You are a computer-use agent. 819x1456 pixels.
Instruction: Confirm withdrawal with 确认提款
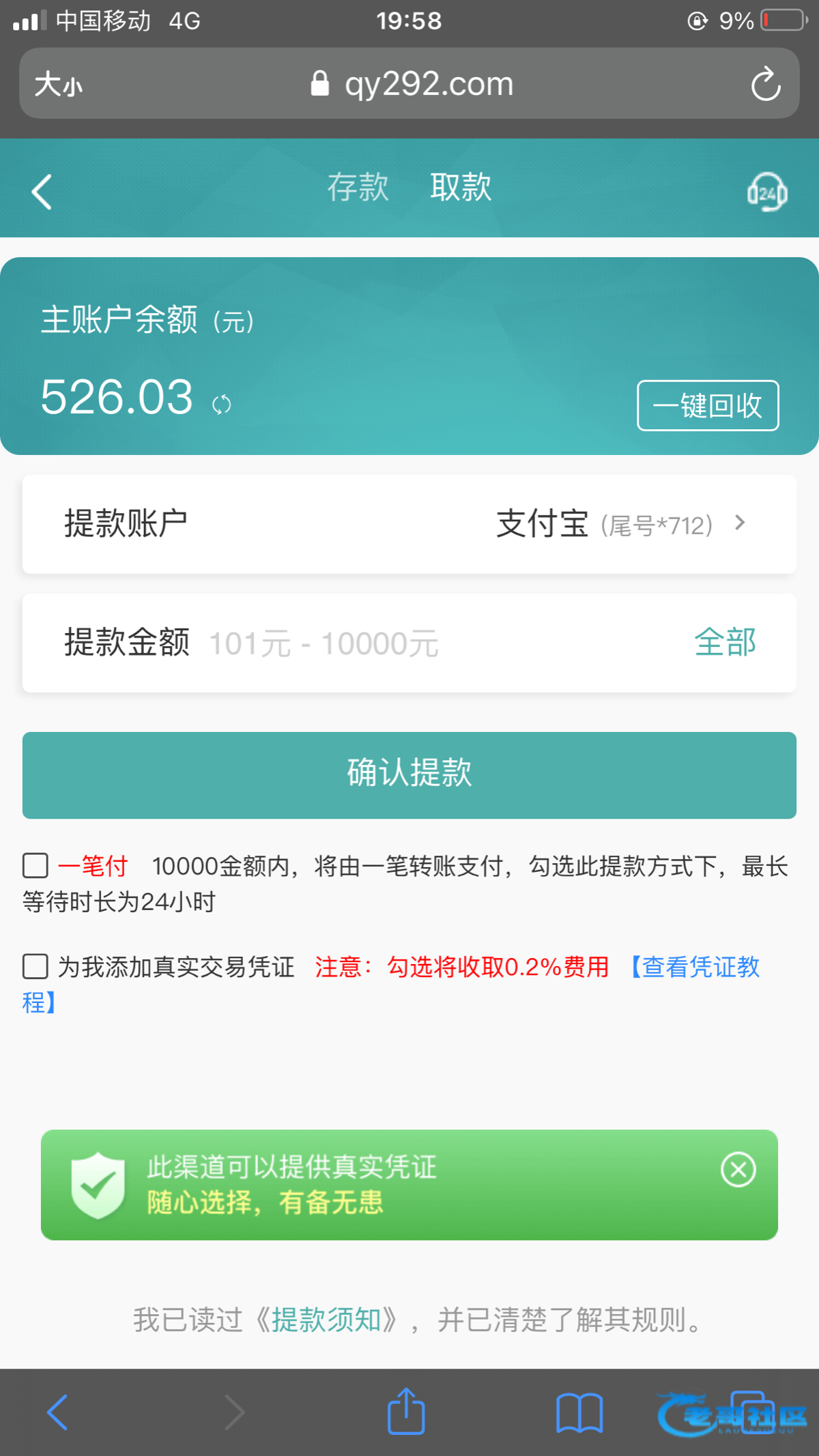pos(409,774)
